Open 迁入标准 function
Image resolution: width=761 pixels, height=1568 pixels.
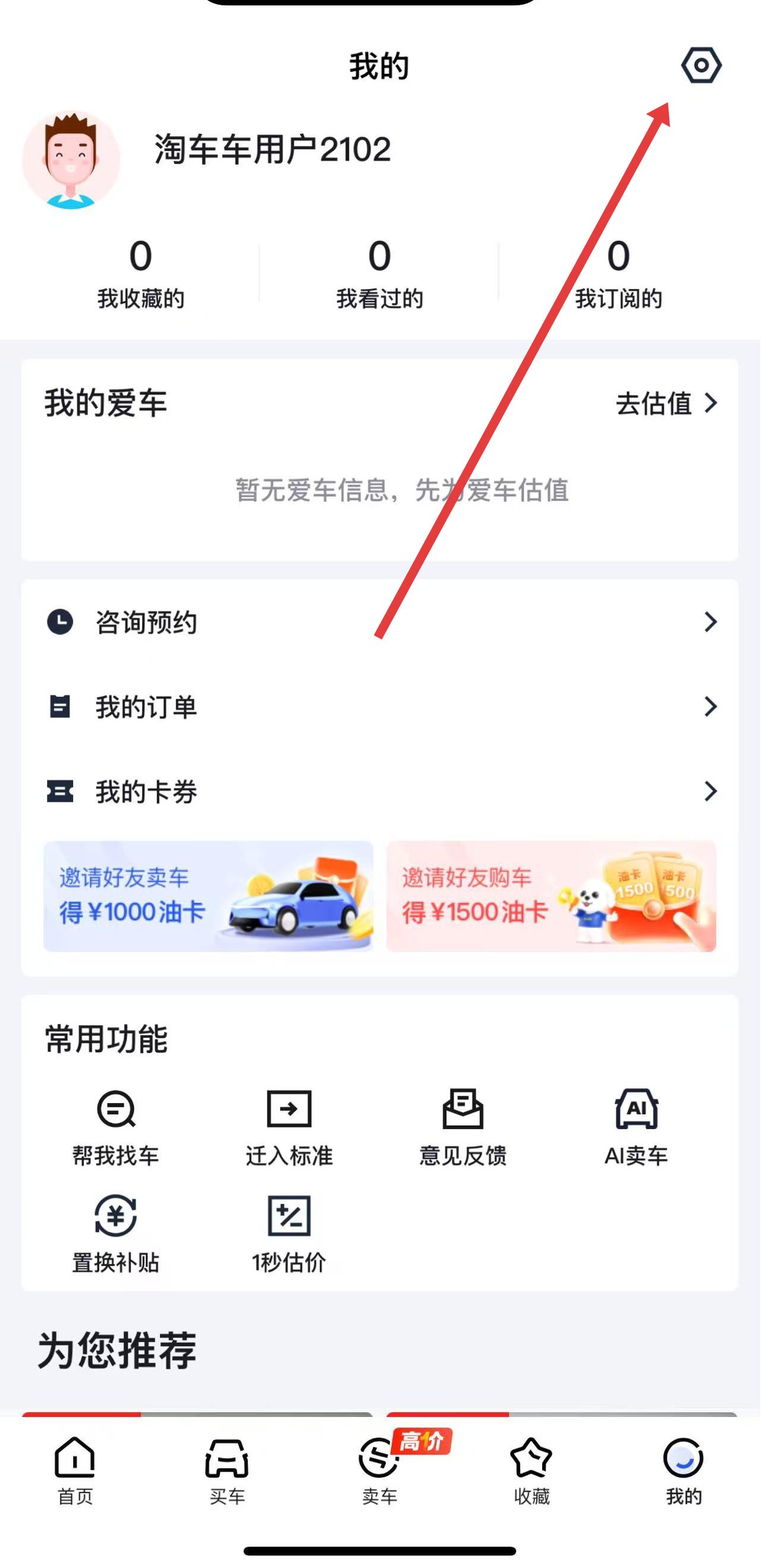coord(289,1127)
